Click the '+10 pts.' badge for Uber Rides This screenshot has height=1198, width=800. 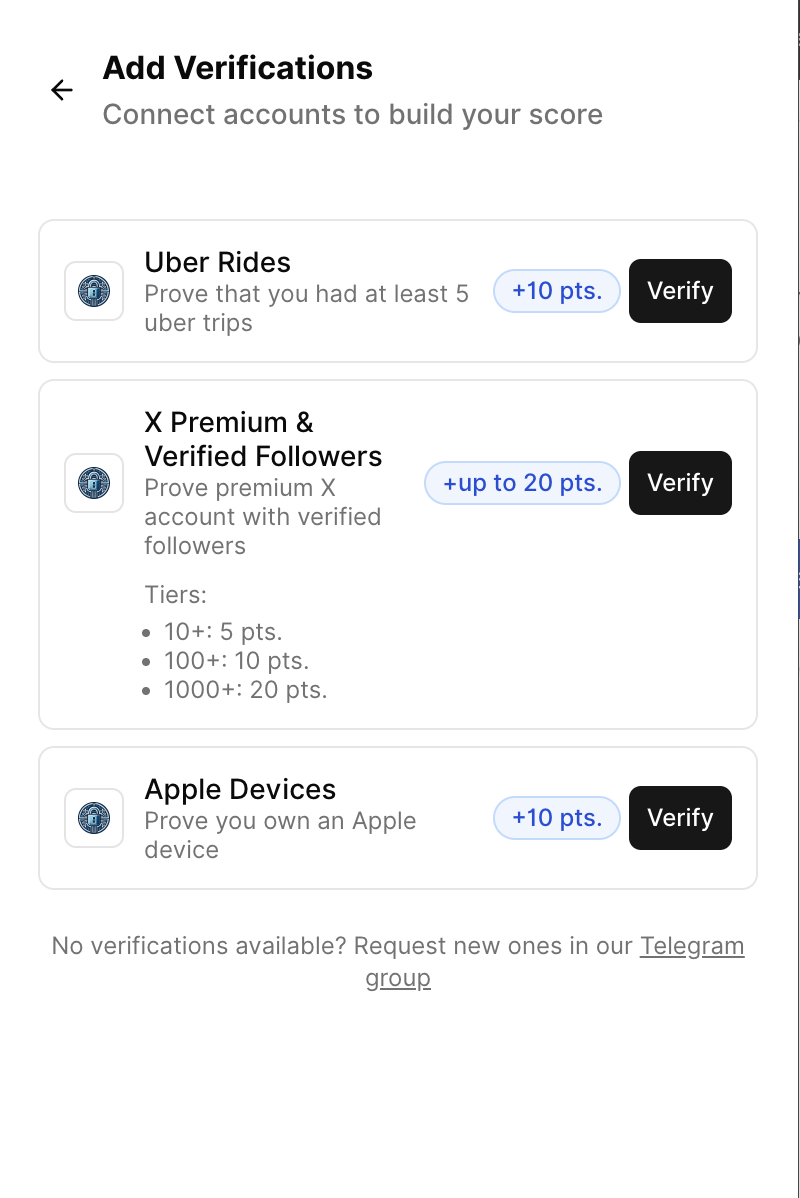pyautogui.click(x=556, y=290)
